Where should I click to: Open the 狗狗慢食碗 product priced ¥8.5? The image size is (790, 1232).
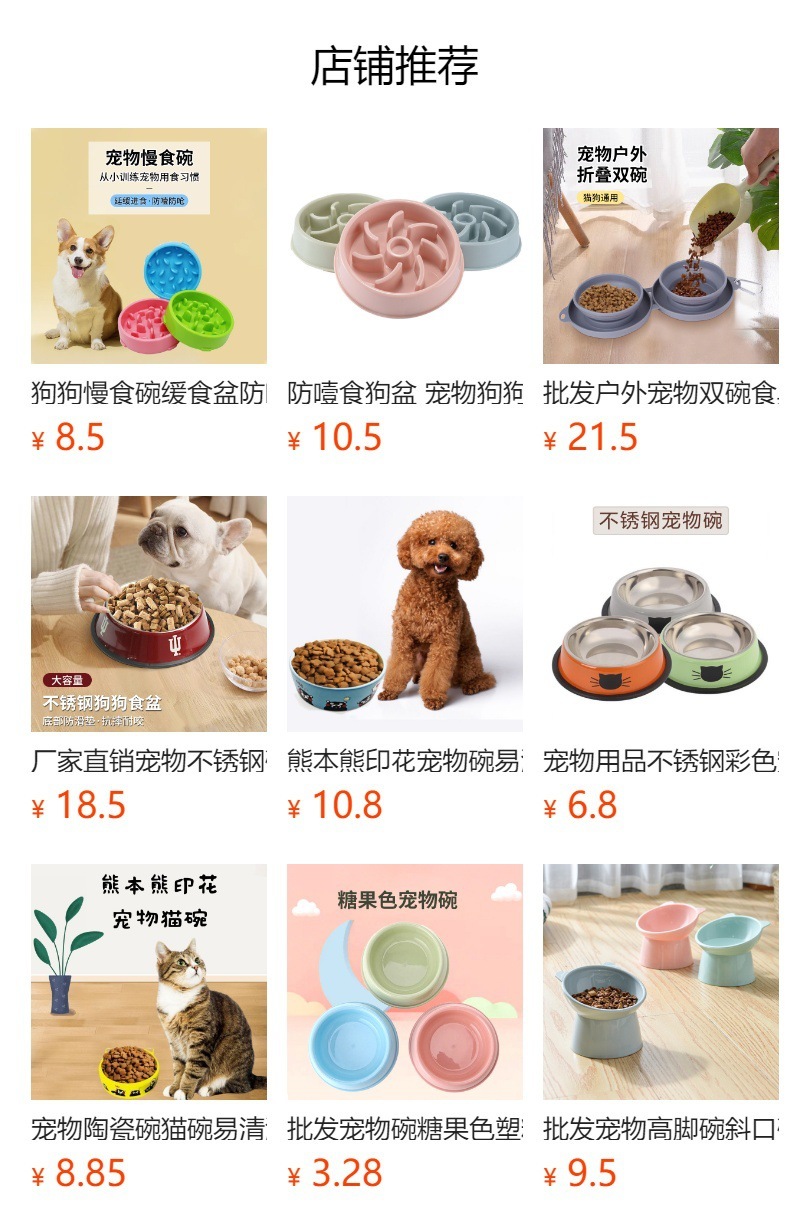point(148,246)
